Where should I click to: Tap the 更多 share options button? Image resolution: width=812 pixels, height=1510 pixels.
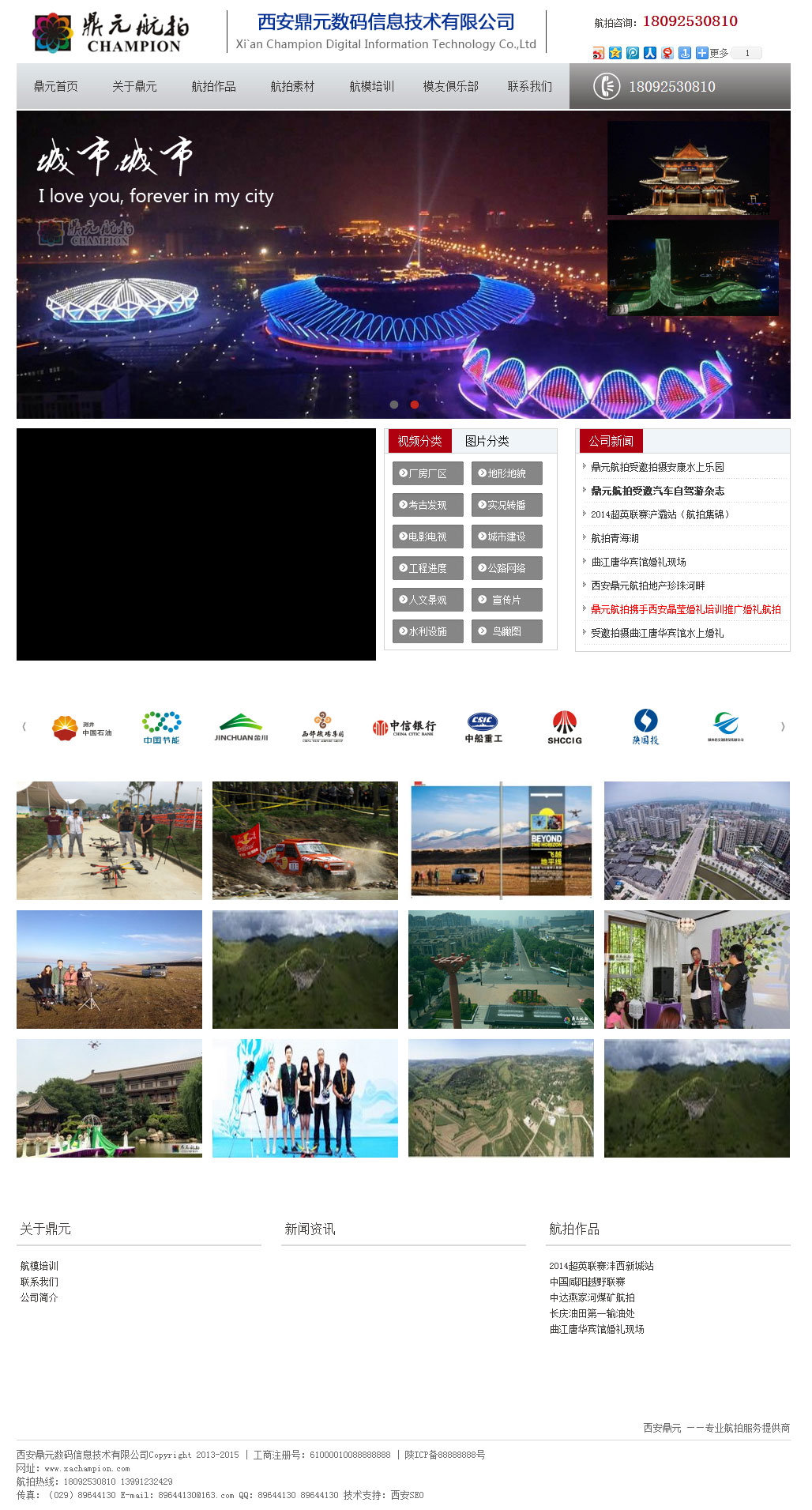click(712, 53)
